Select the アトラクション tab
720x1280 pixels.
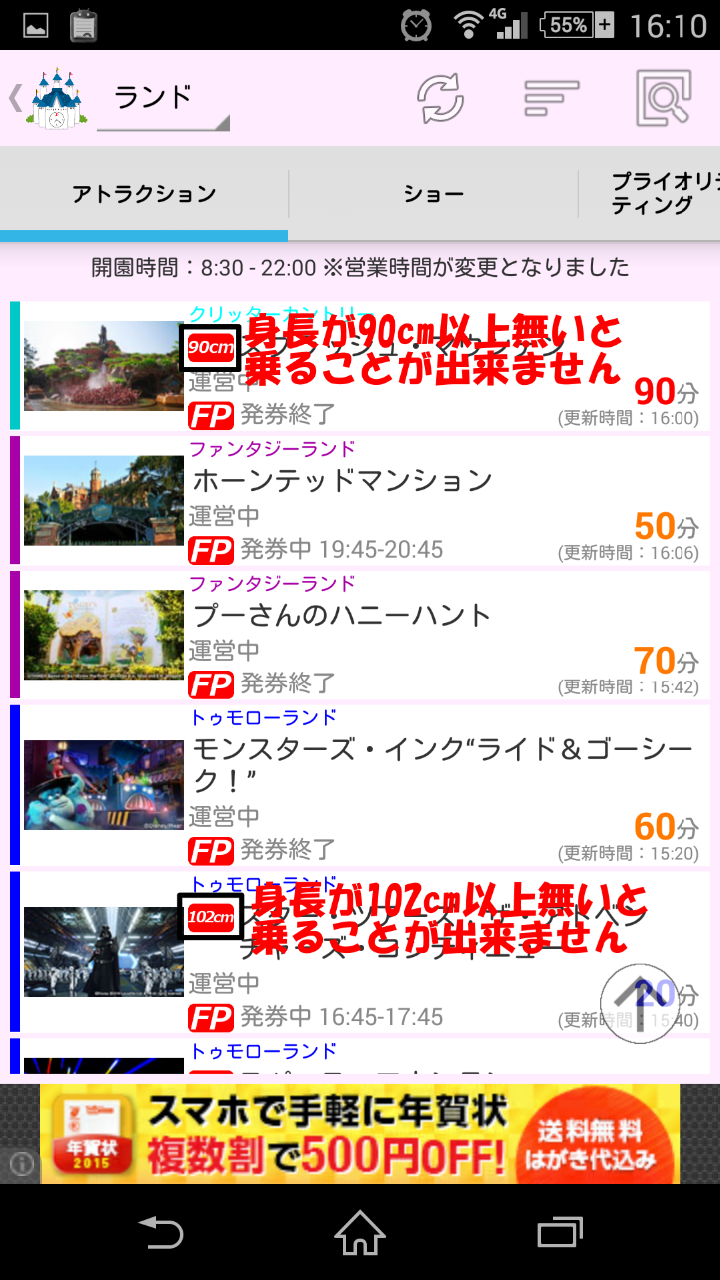click(x=144, y=194)
